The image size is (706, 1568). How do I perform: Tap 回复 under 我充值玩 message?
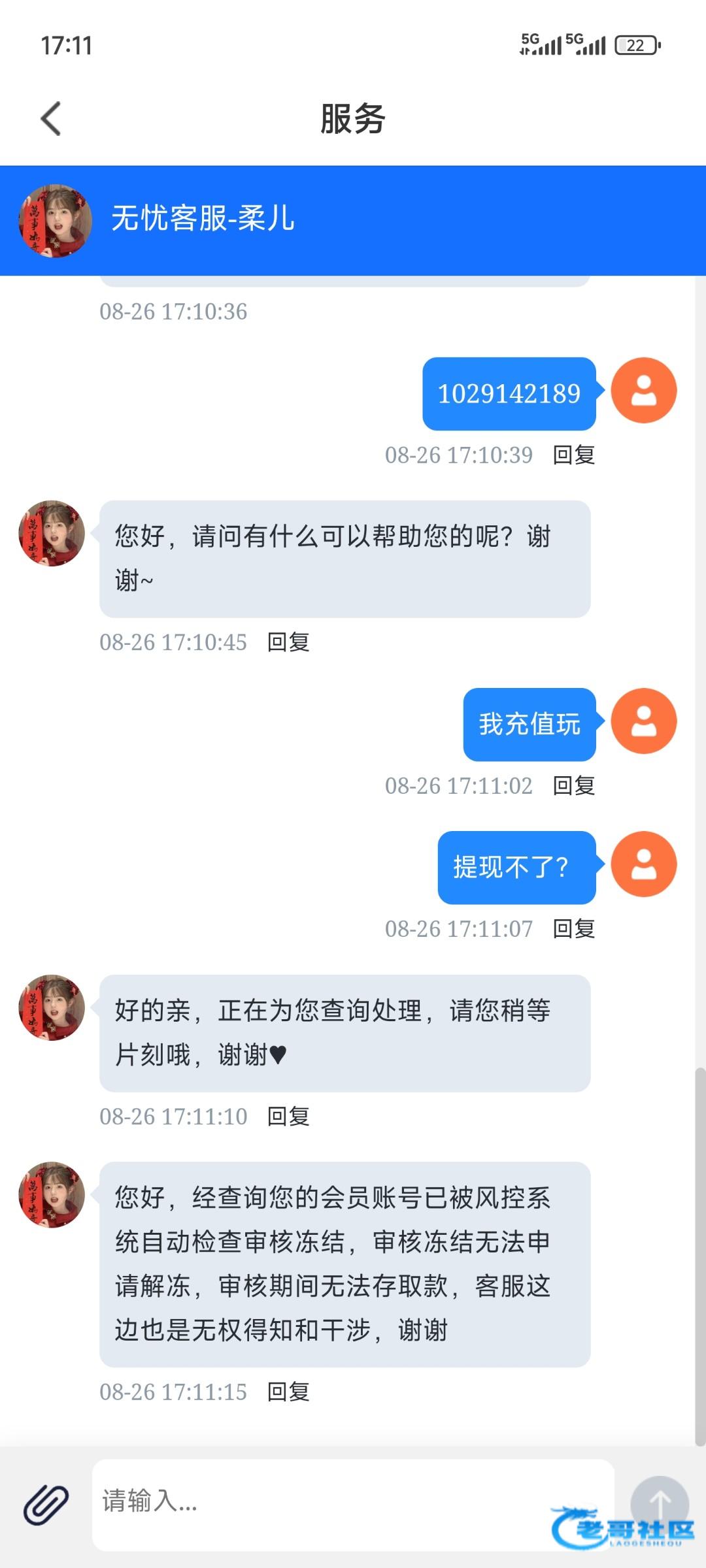(x=573, y=785)
